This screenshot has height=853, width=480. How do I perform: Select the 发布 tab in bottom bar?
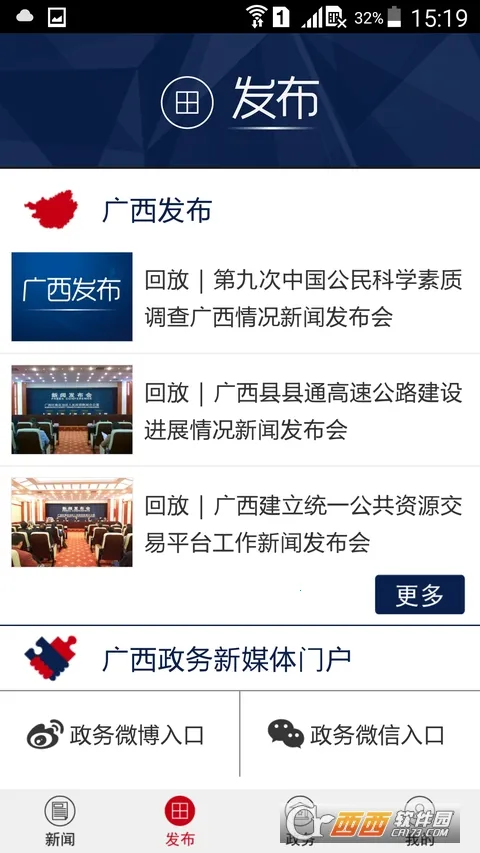pyautogui.click(x=180, y=821)
